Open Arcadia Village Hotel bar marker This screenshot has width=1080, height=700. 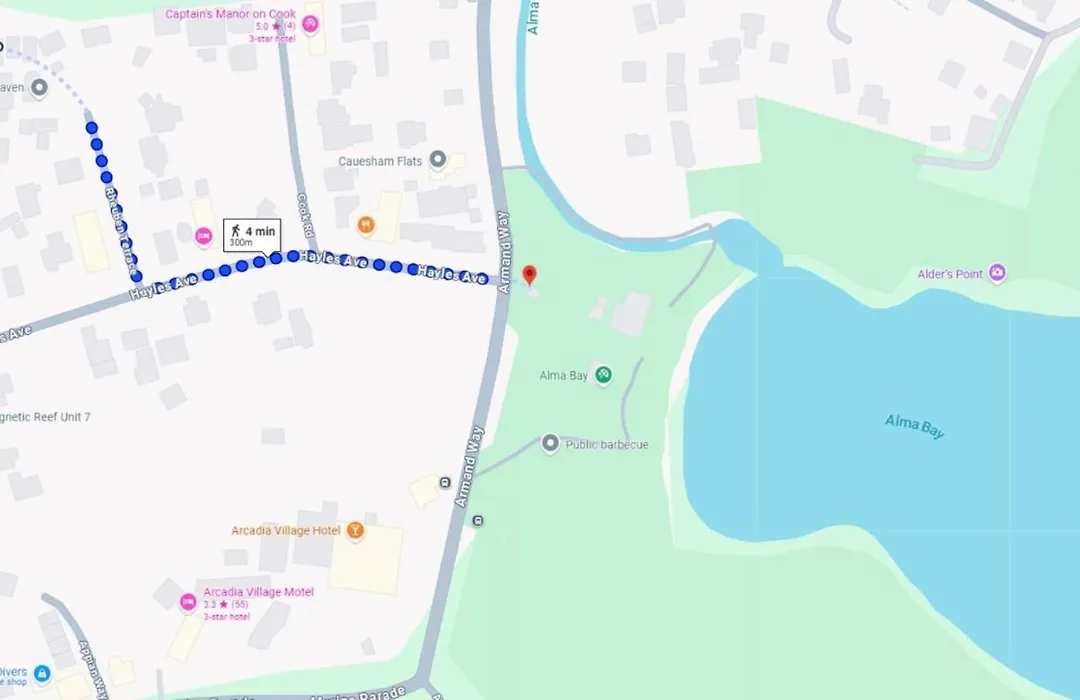354,531
